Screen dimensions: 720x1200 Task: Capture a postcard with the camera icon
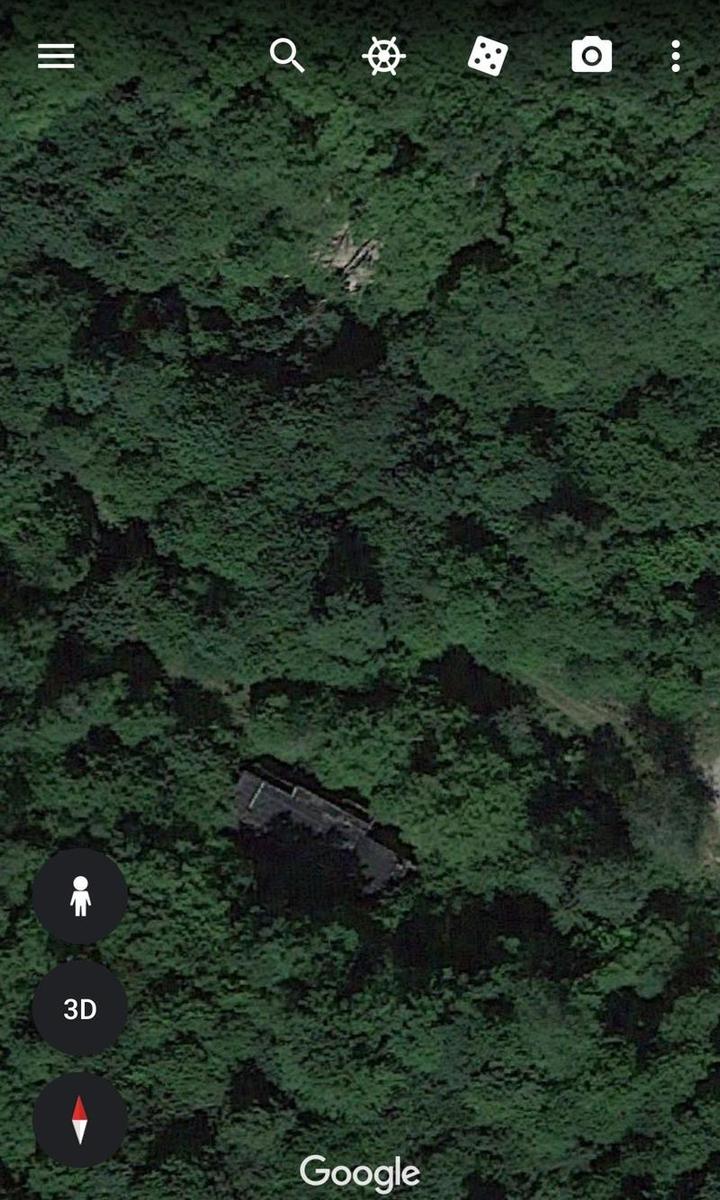point(591,56)
